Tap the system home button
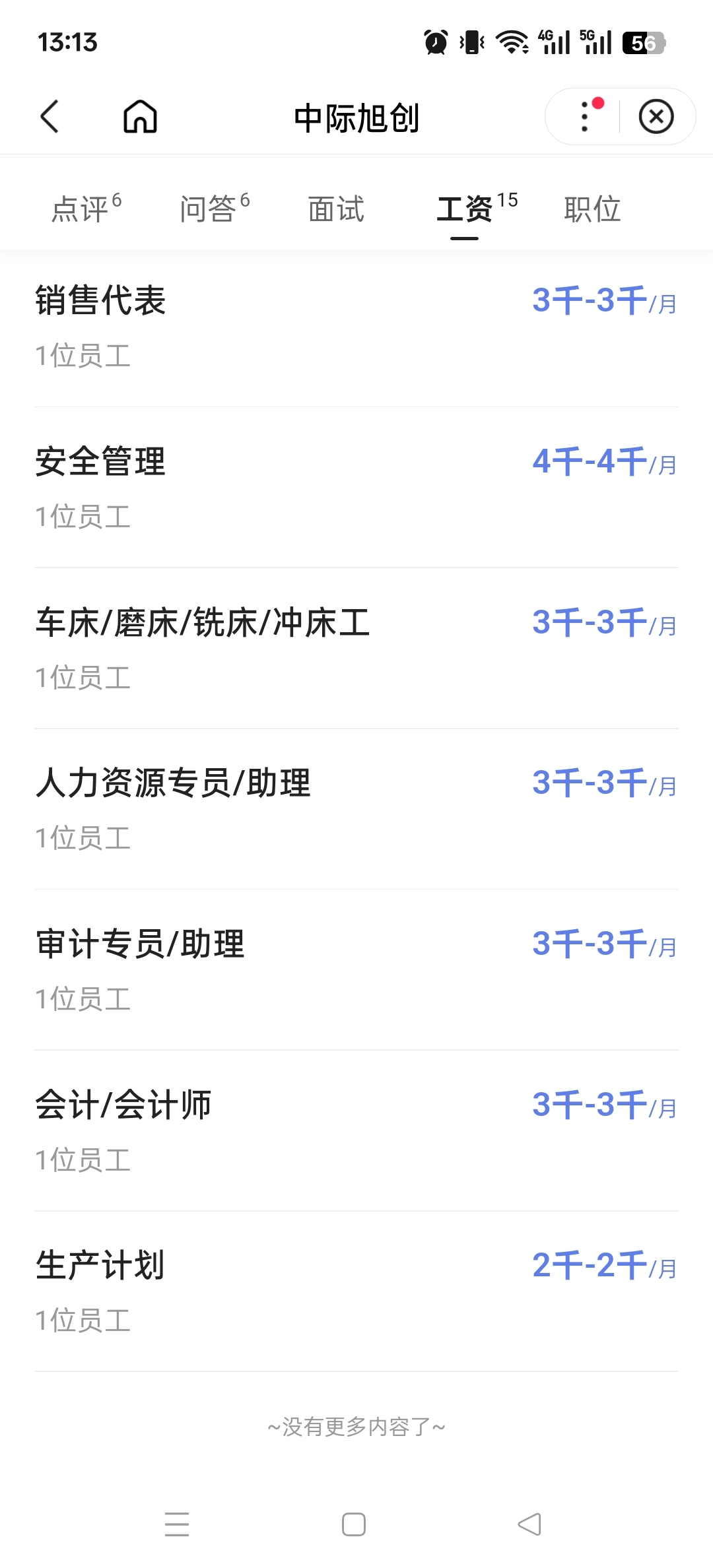Viewport: 713px width, 1568px height. coord(354,1524)
